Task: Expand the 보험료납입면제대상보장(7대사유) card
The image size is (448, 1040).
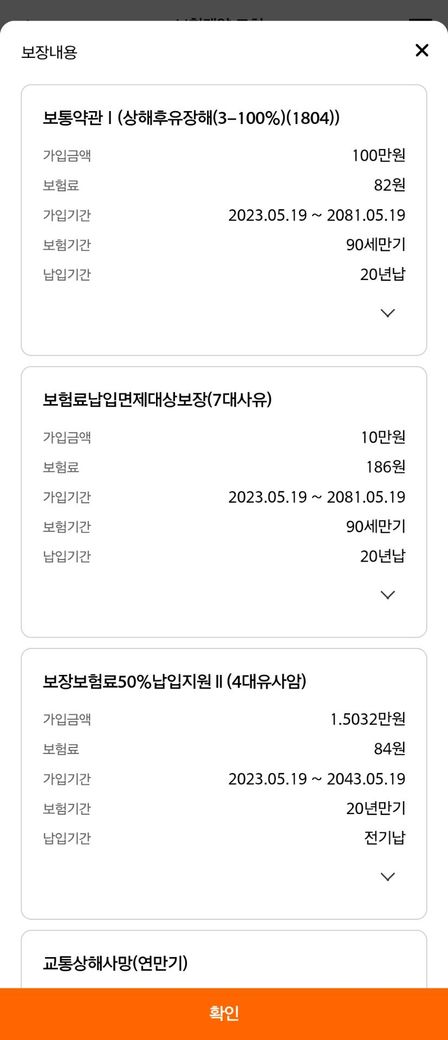Action: tap(388, 595)
